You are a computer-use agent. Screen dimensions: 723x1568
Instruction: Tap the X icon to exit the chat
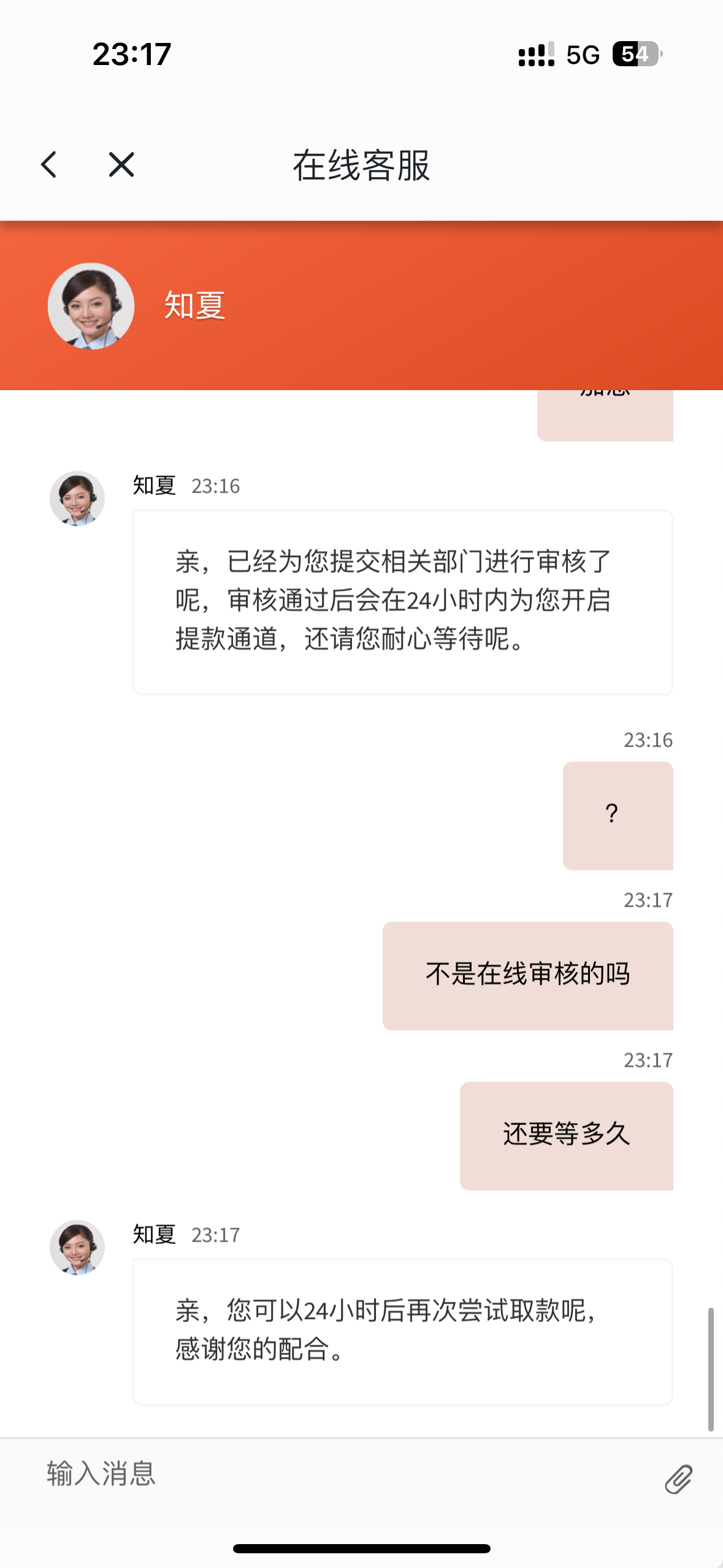(x=120, y=164)
